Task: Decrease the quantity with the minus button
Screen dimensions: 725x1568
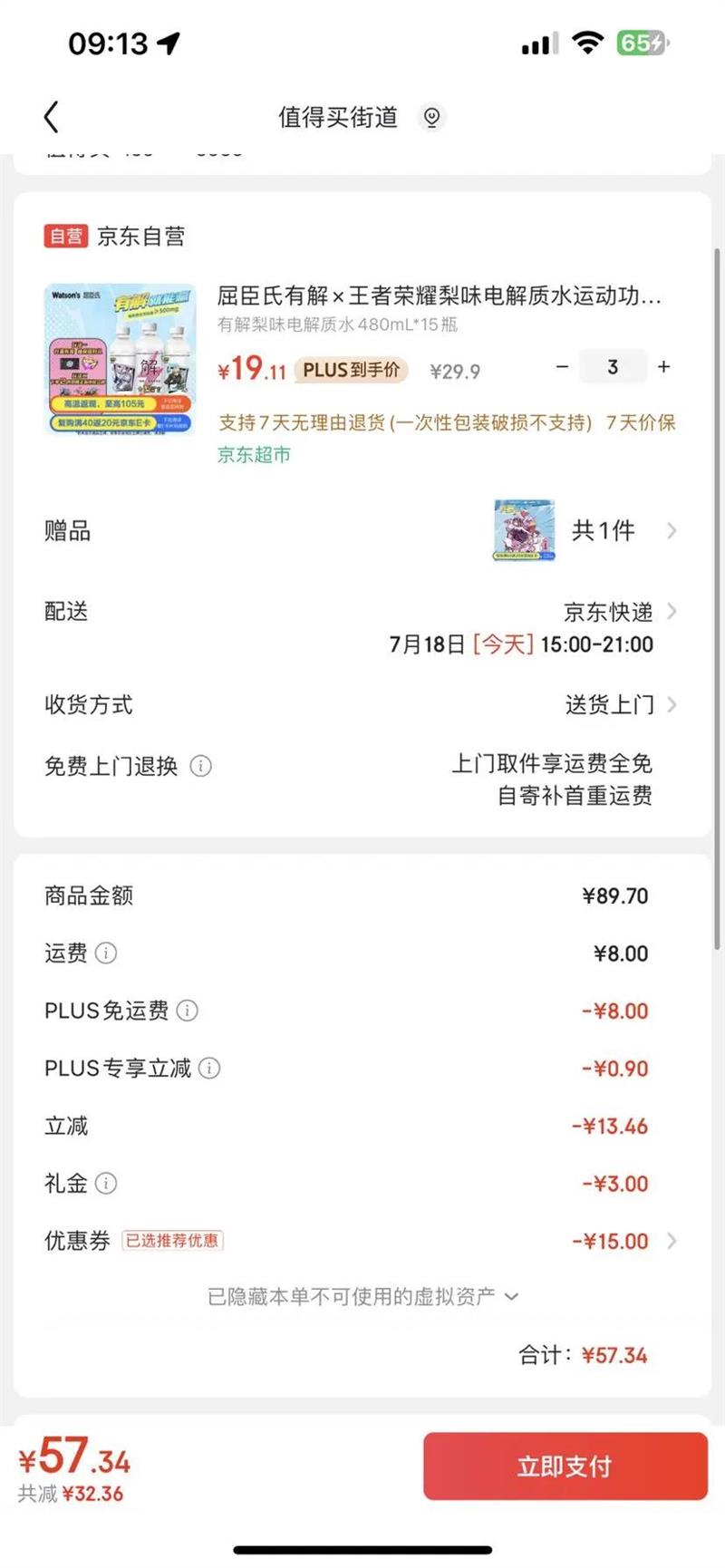Action: (563, 367)
